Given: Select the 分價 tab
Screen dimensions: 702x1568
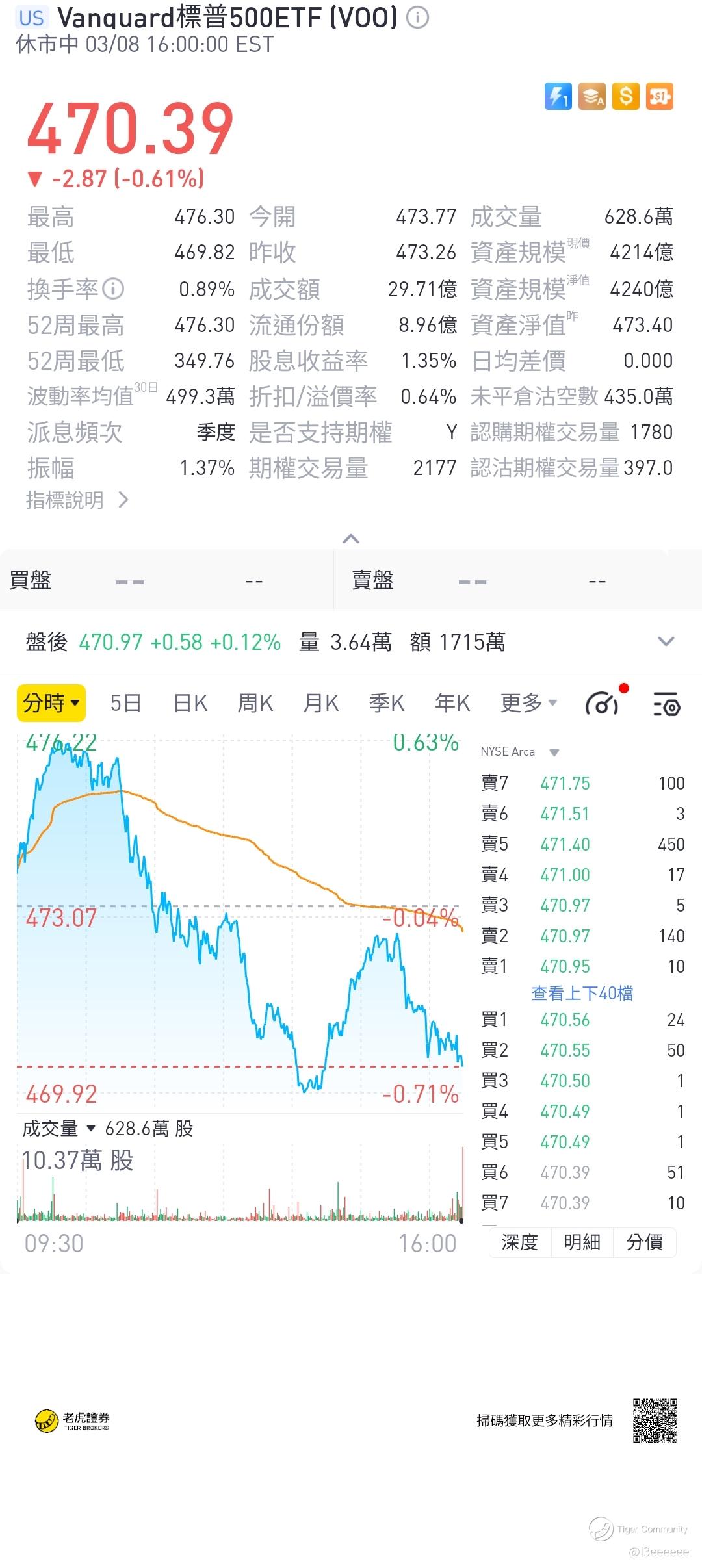Looking at the screenshot, I should tap(644, 1242).
